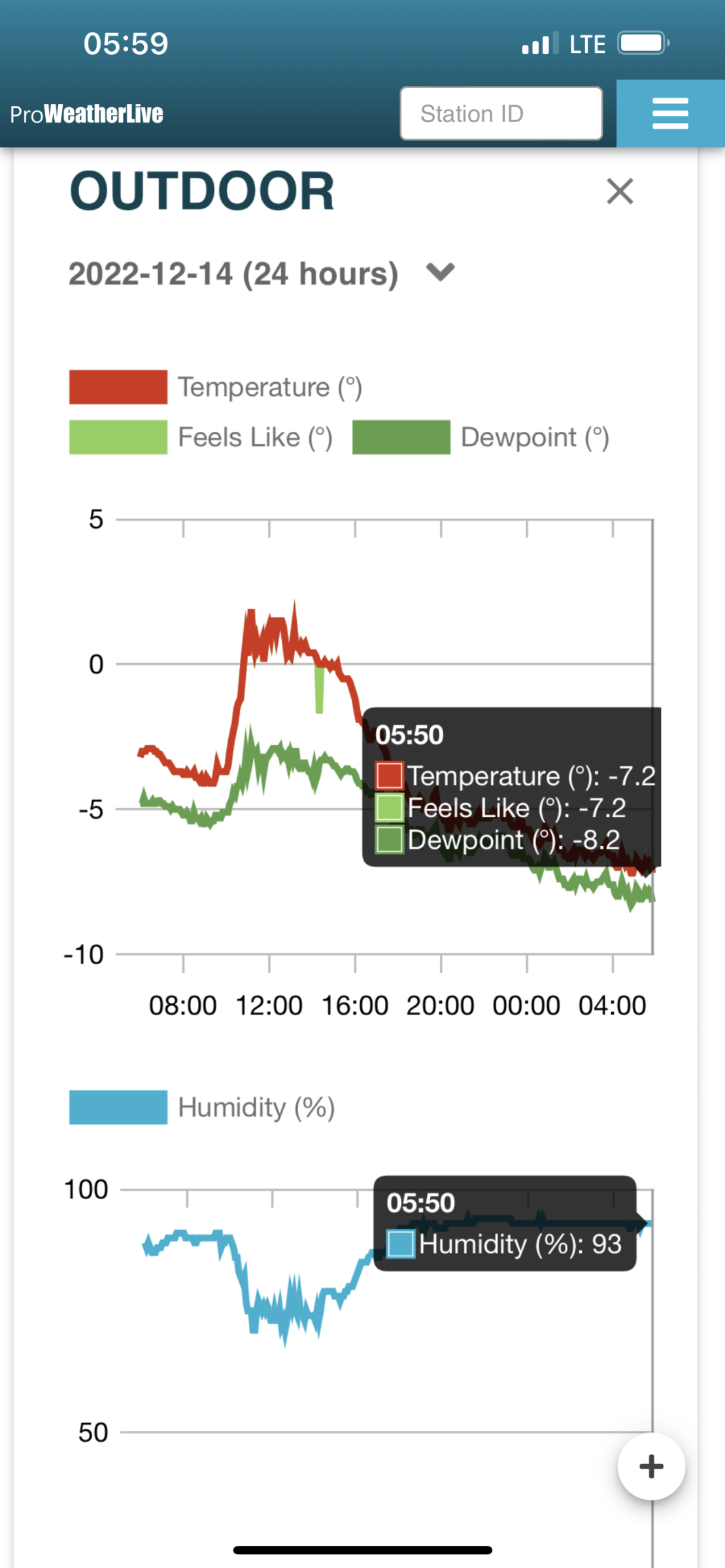Toggle the Feels Like legend series
This screenshot has height=1568, width=725.
(x=201, y=437)
